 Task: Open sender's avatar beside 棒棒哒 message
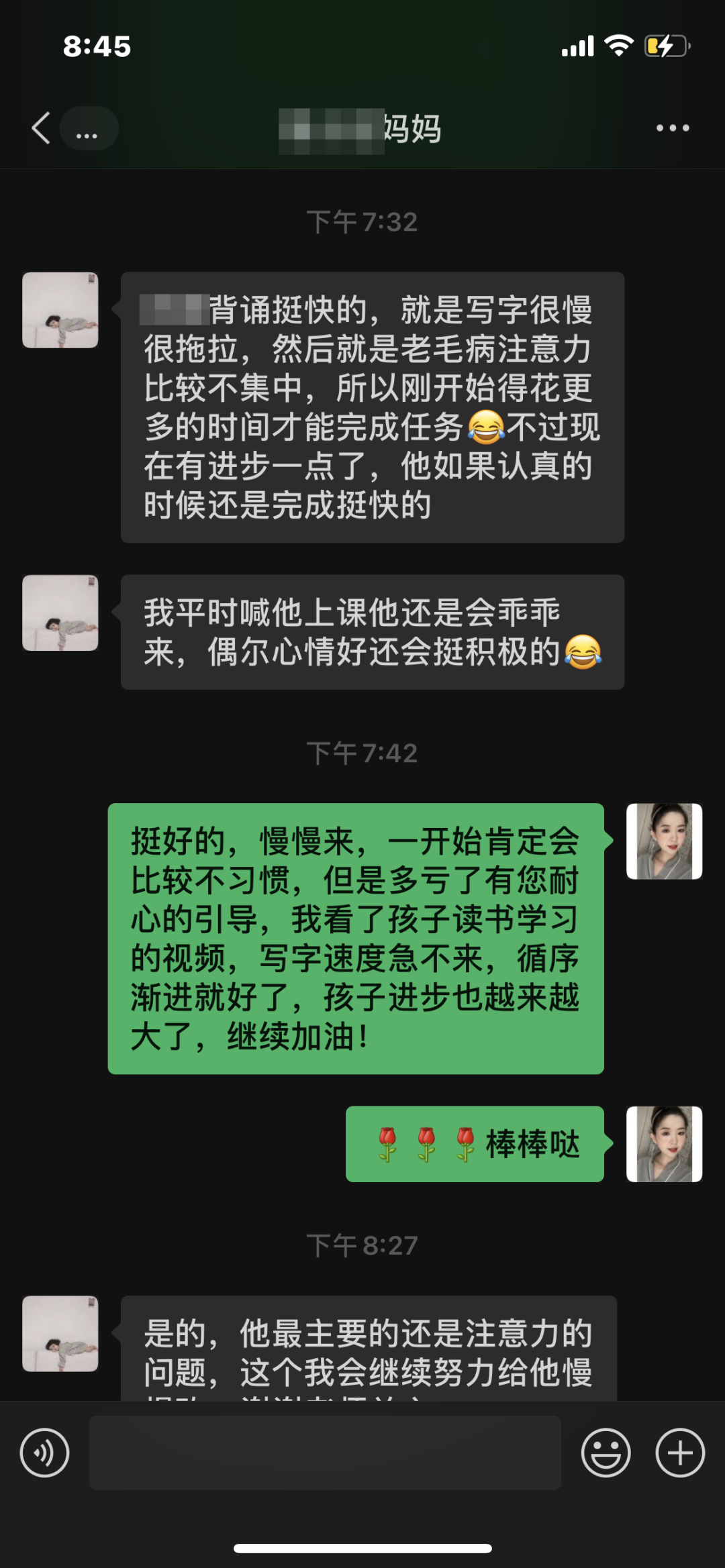coord(664,1143)
